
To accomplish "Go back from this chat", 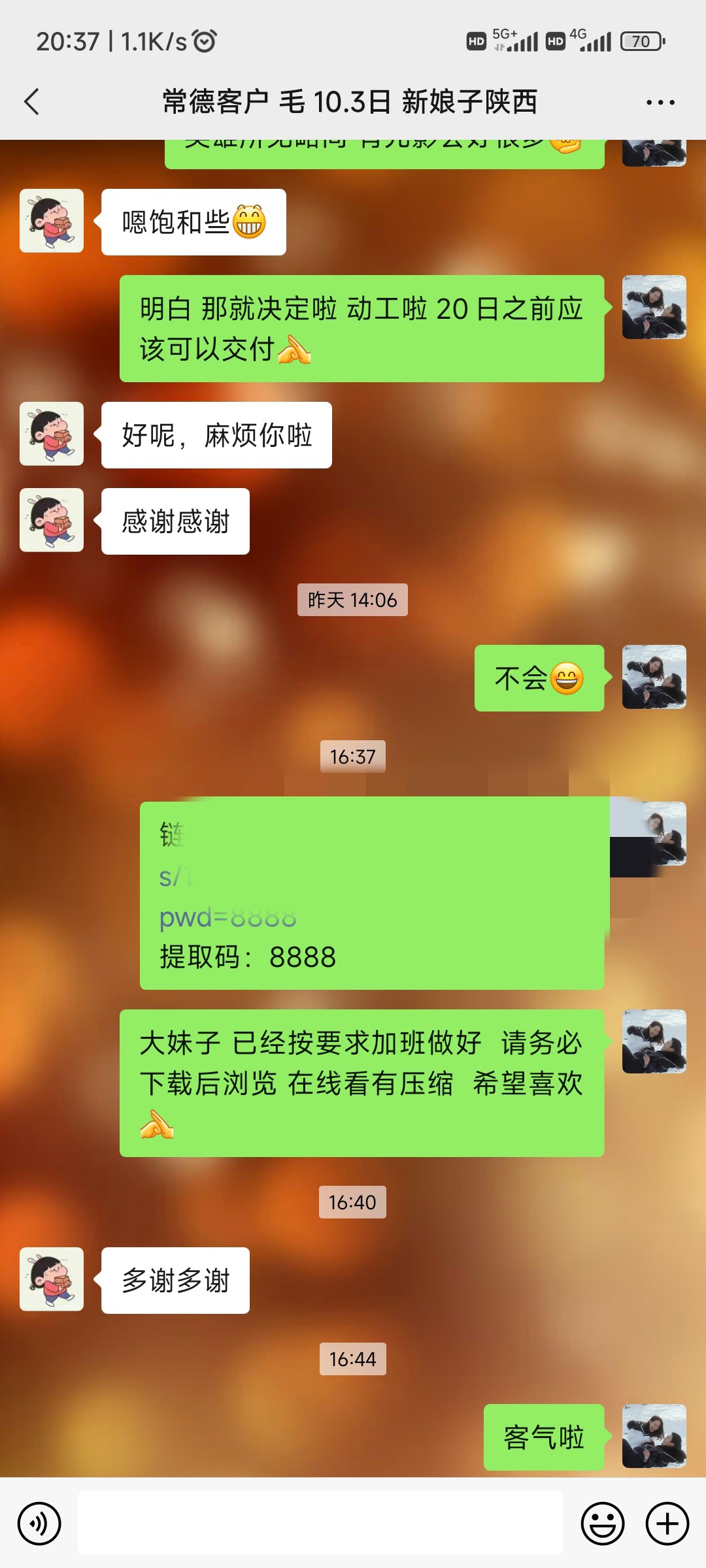I will point(31,102).
